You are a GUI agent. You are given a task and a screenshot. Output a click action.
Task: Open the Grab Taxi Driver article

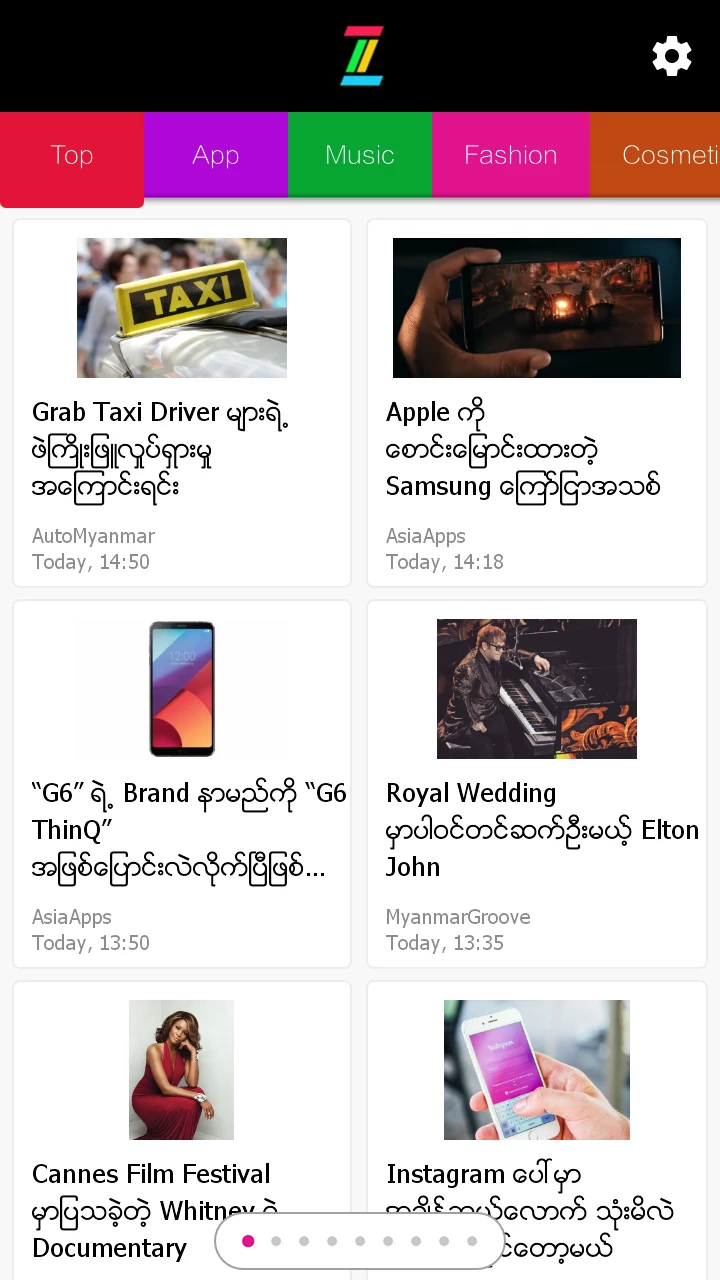[x=182, y=402]
